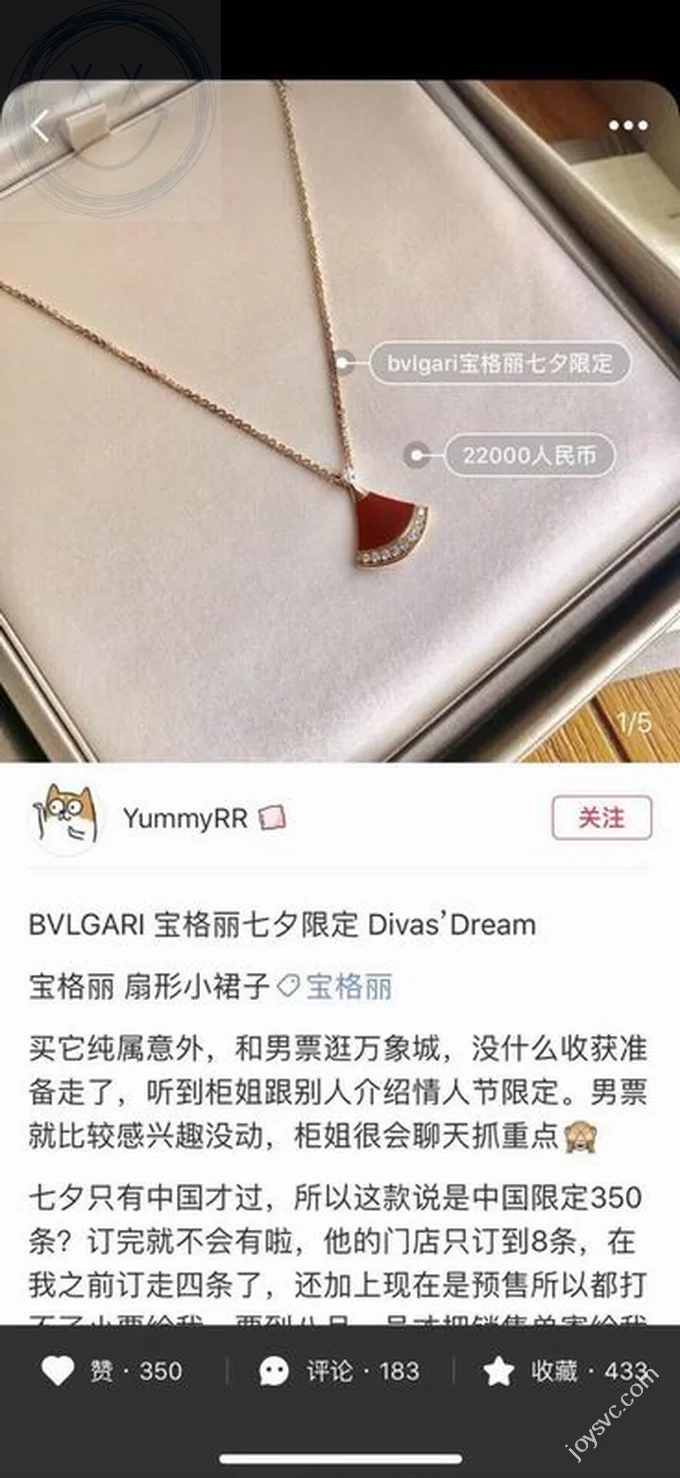Open the three-dot overflow menu
The image size is (680, 1478).
(628, 126)
